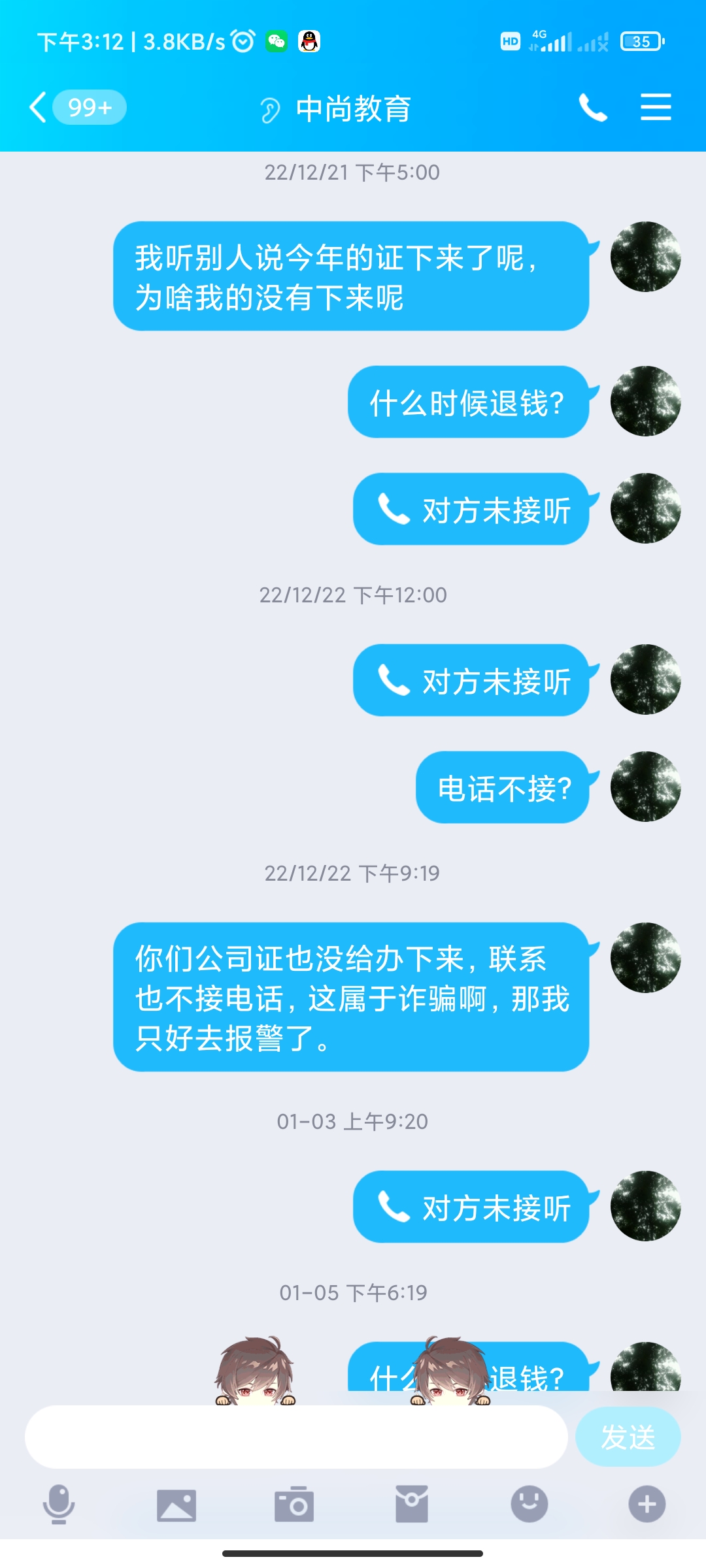Start a voice call with 中尚教育
This screenshot has height=1568, width=706.
coord(593,107)
